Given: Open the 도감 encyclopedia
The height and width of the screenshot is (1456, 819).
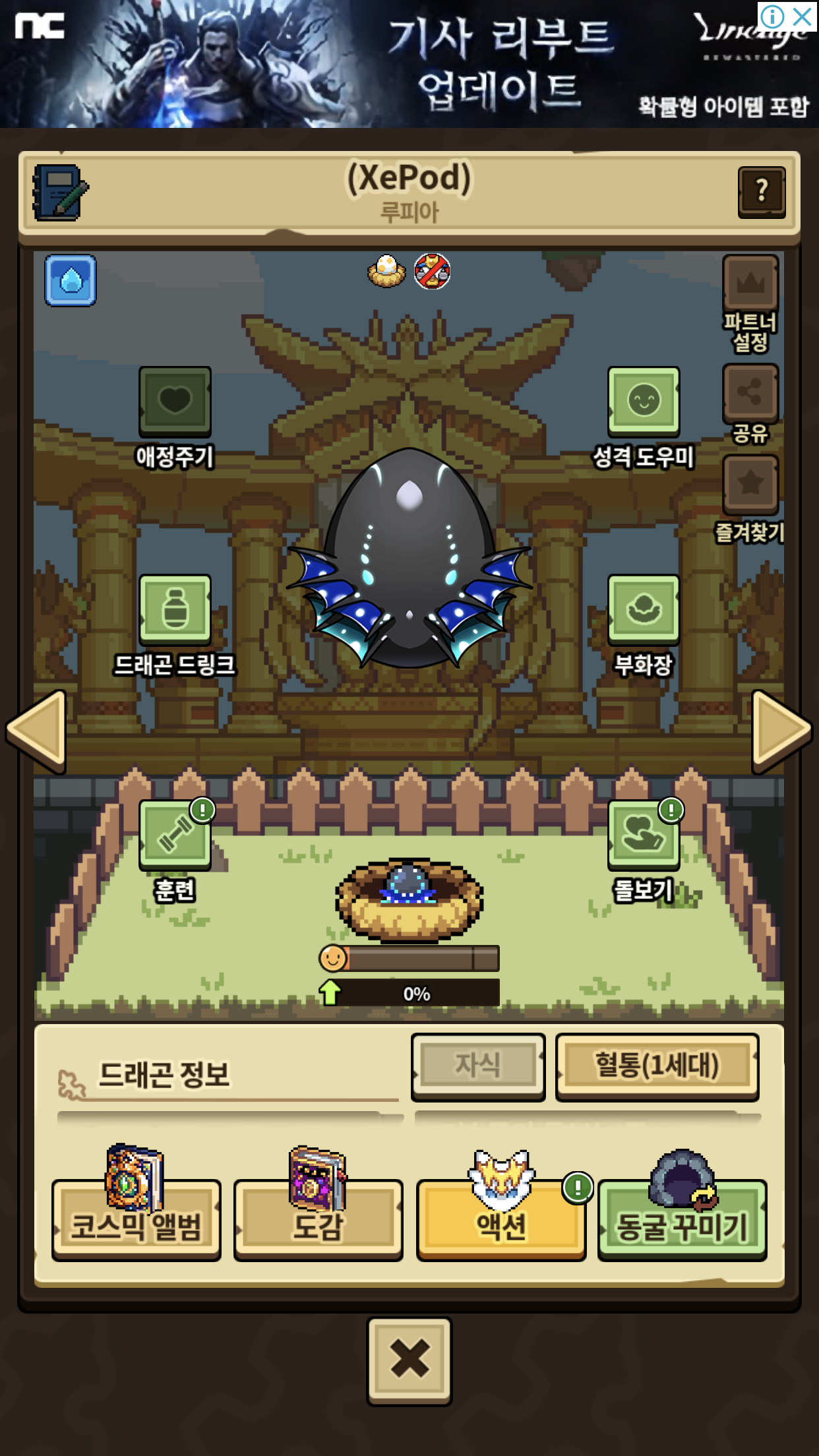Looking at the screenshot, I should coord(318,1220).
